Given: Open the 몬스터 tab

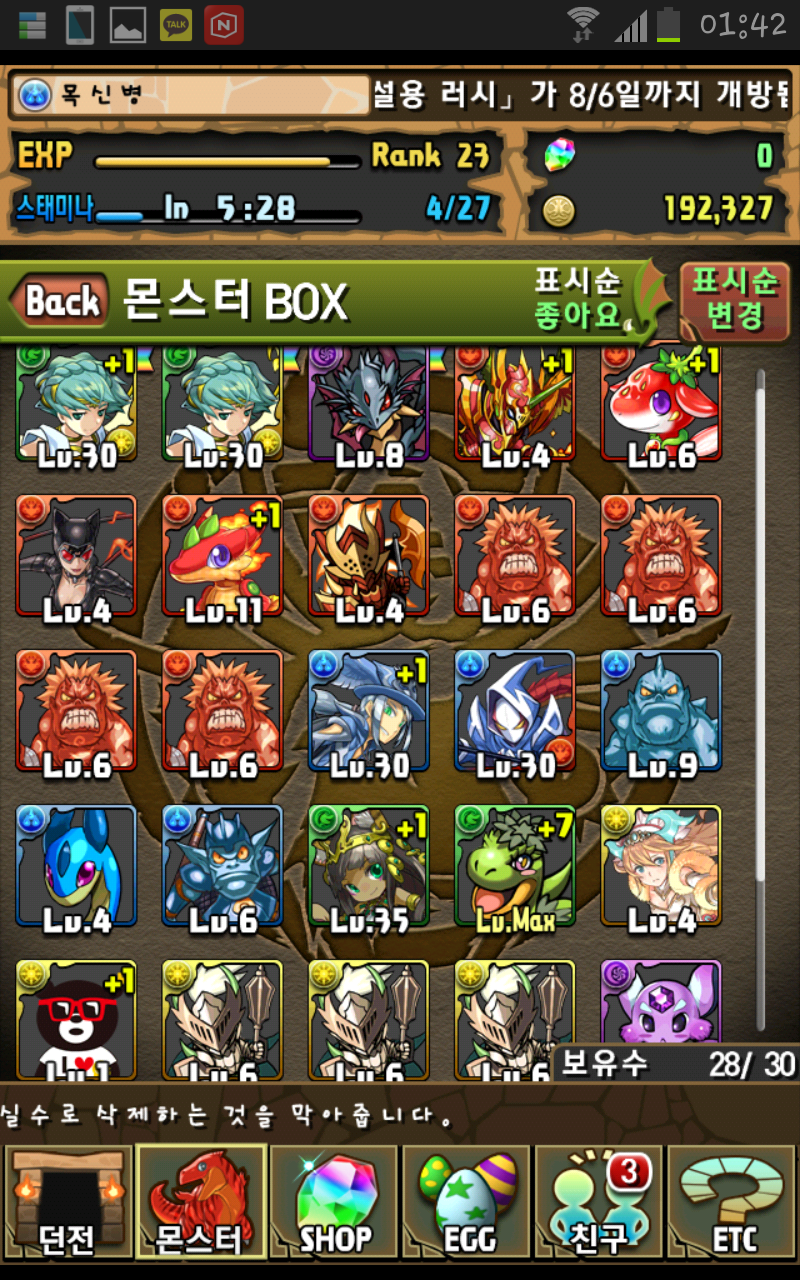Looking at the screenshot, I should click(200, 1202).
